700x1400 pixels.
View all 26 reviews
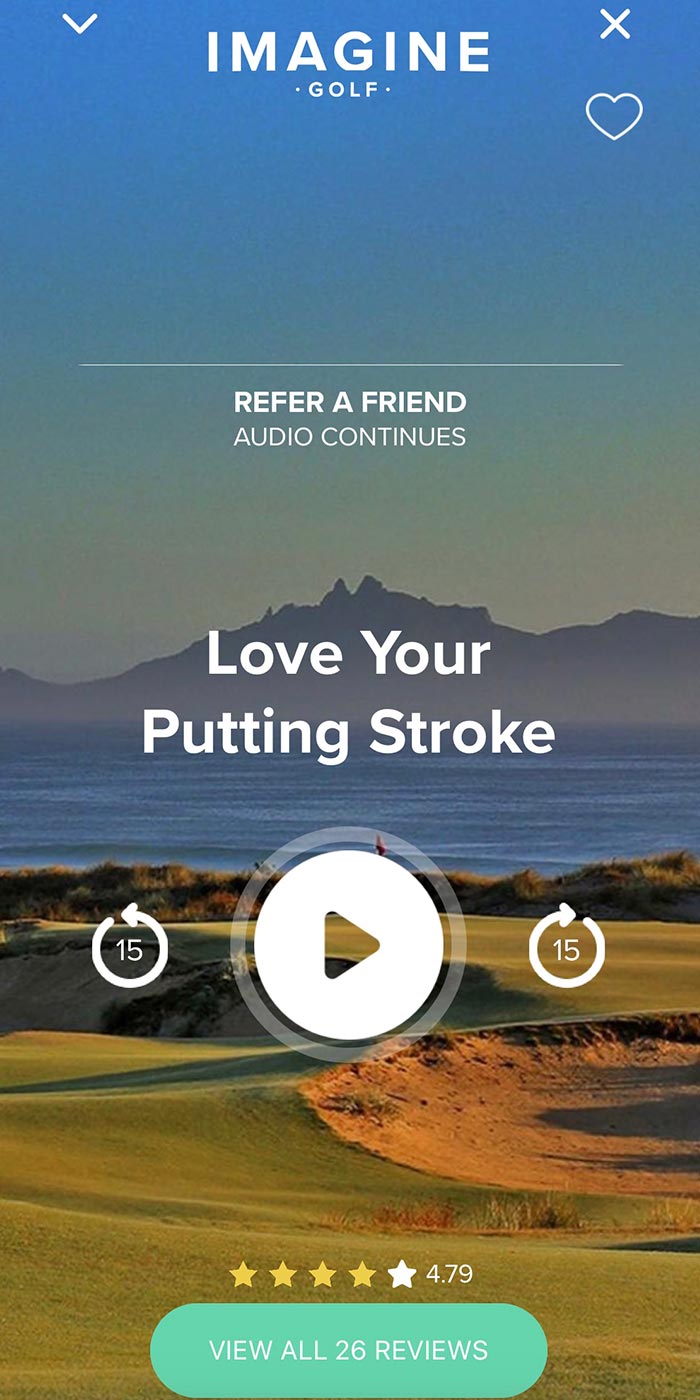348,1349
